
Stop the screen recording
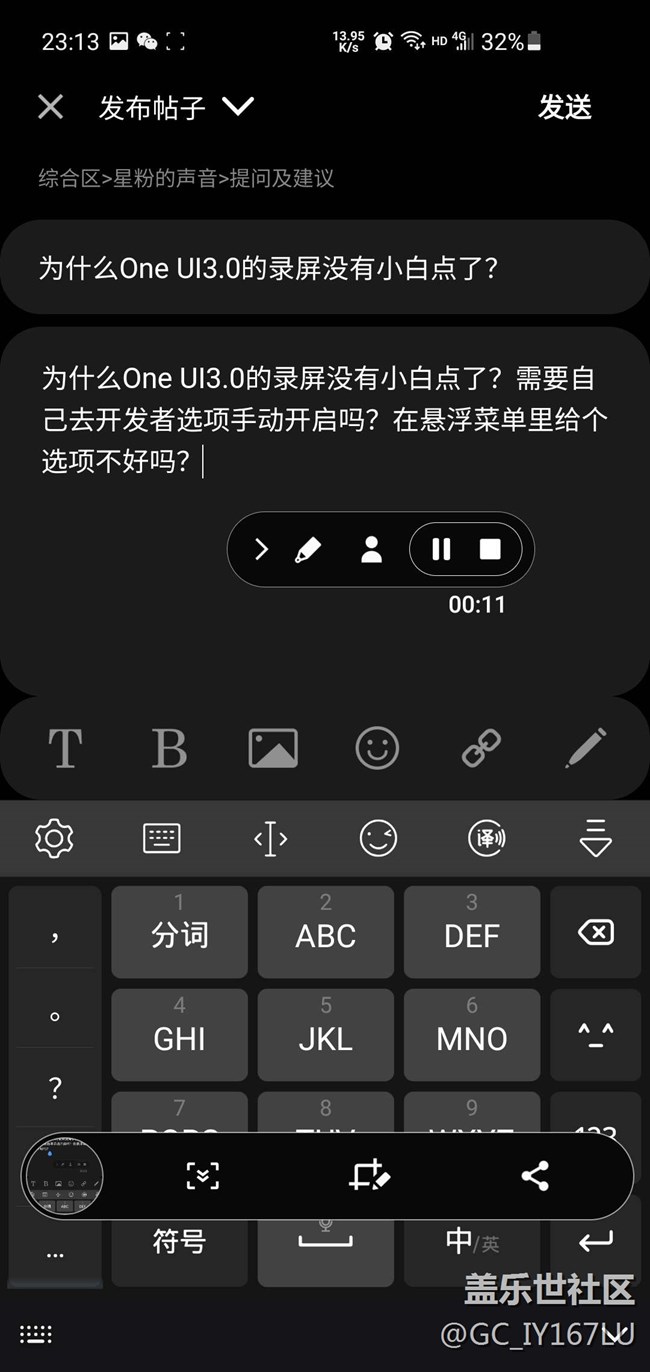click(x=490, y=549)
